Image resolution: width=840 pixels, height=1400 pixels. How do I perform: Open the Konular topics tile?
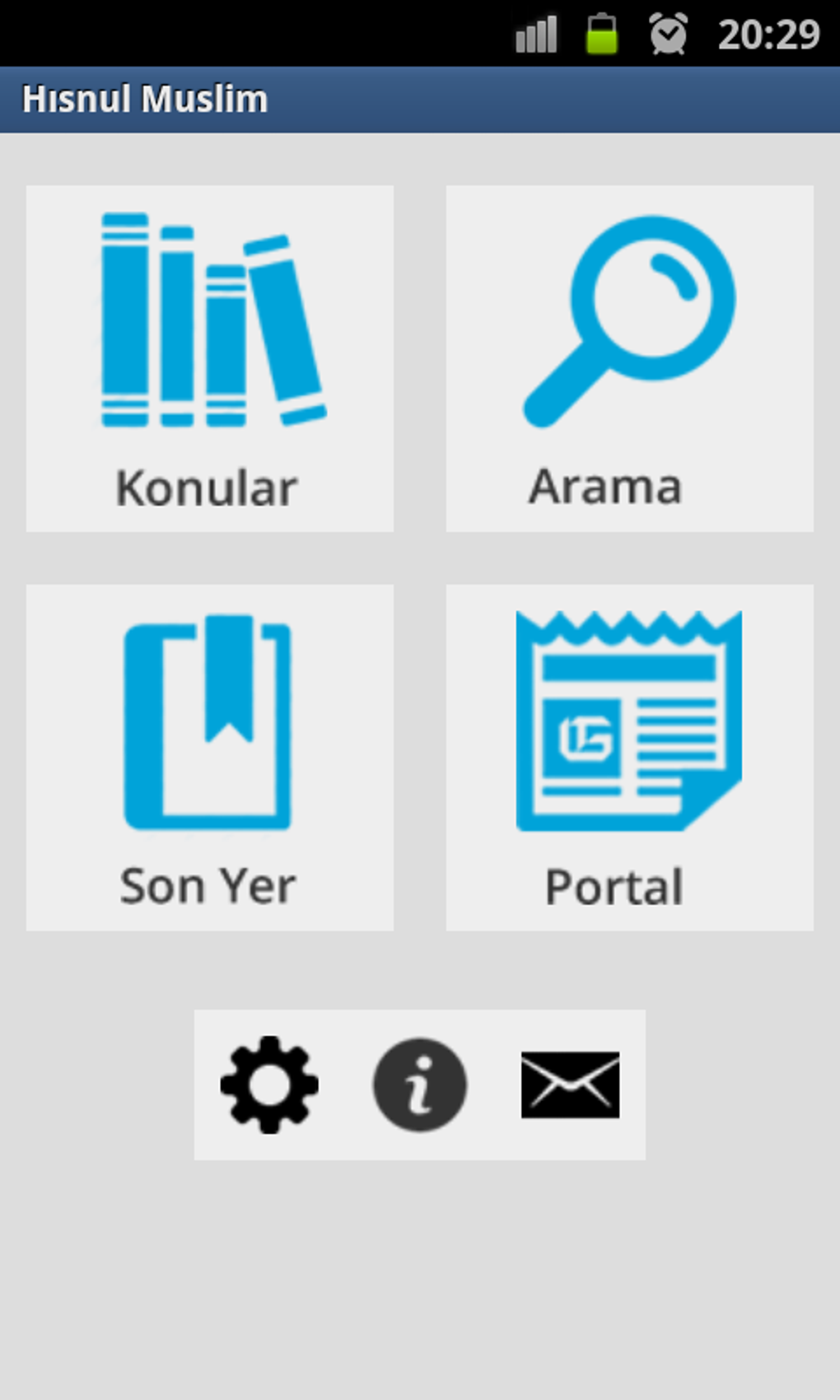pyautogui.click(x=209, y=358)
